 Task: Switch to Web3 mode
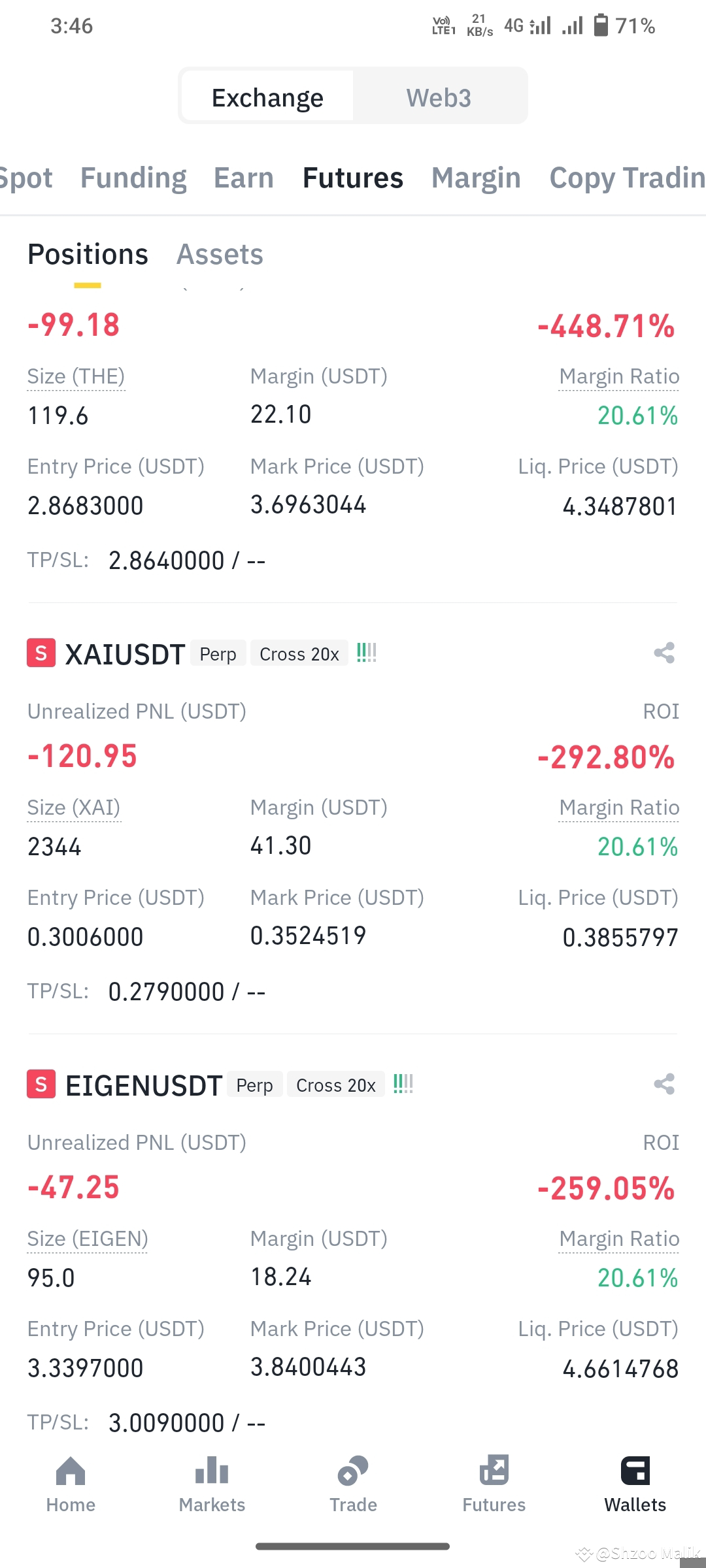click(439, 96)
